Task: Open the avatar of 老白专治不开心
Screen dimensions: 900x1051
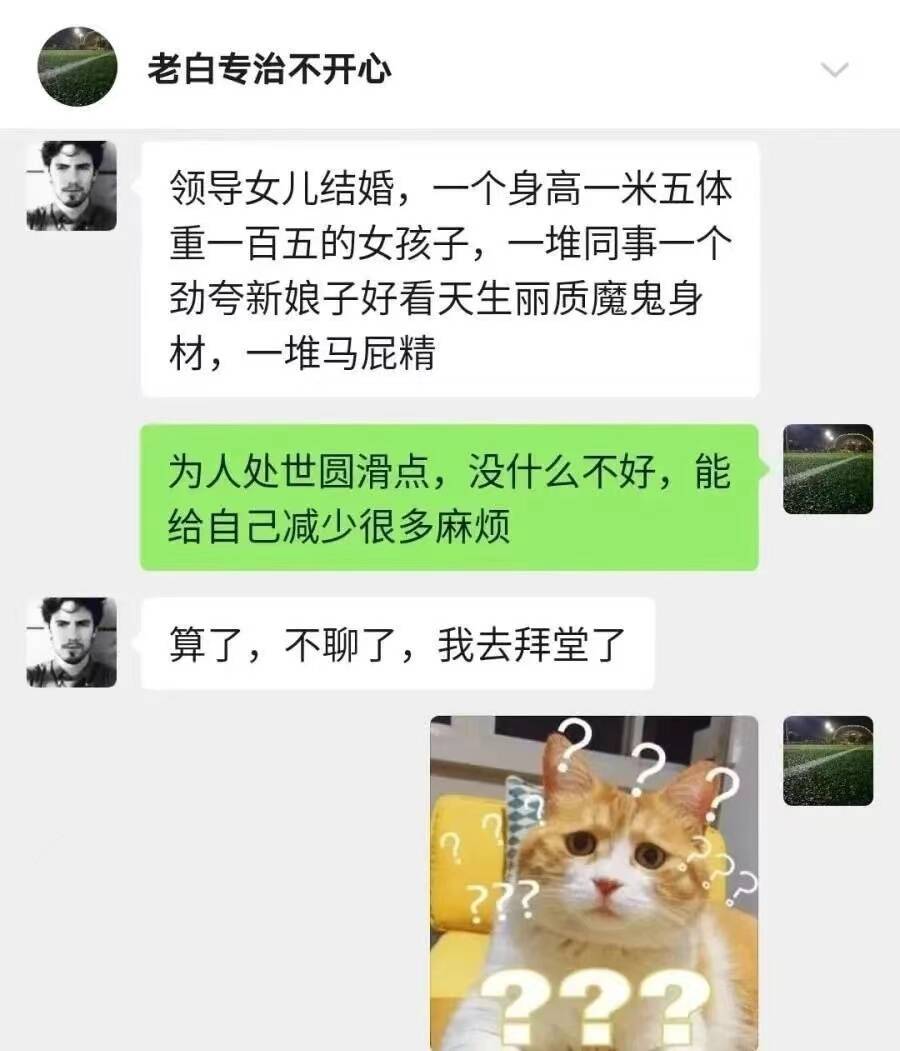Action: click(77, 67)
